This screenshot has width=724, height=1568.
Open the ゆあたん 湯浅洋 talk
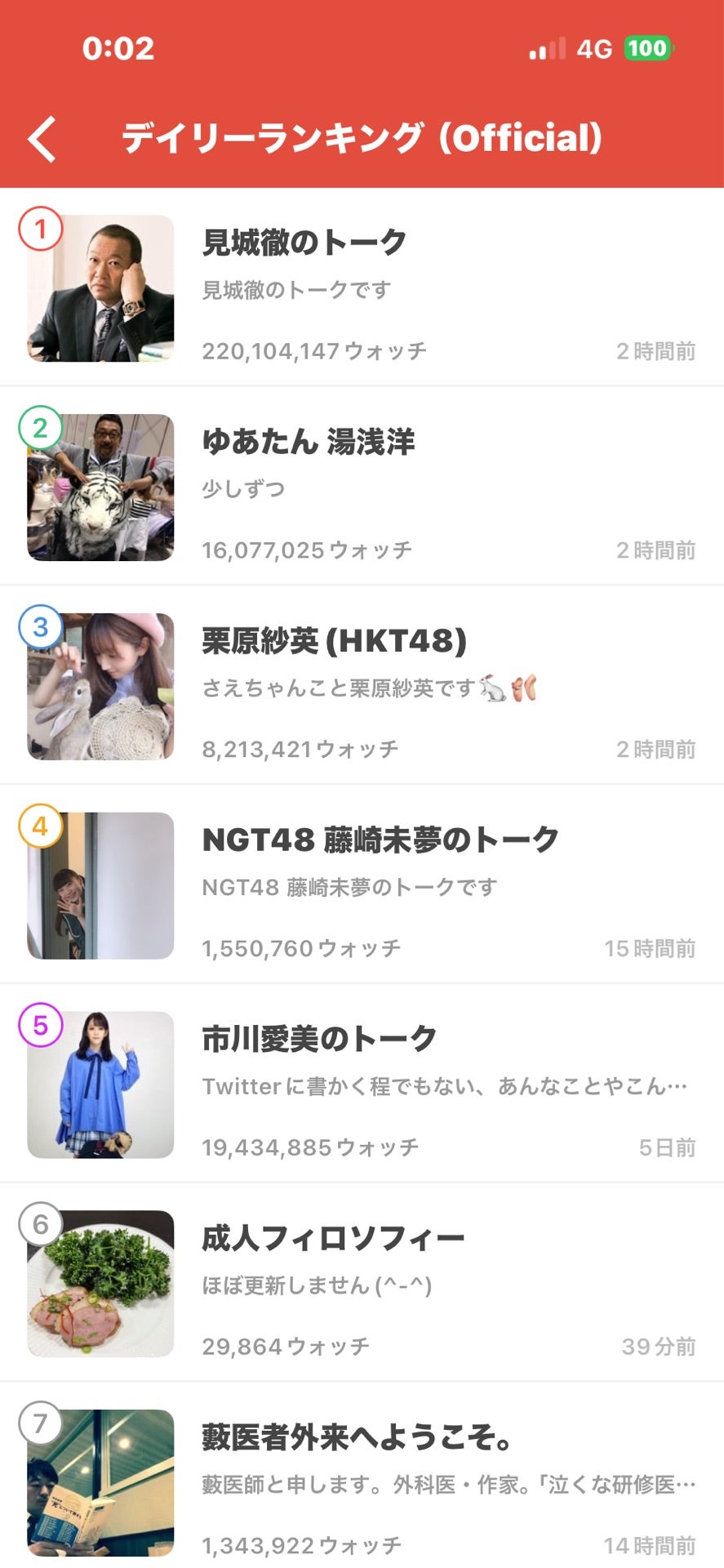tap(362, 487)
